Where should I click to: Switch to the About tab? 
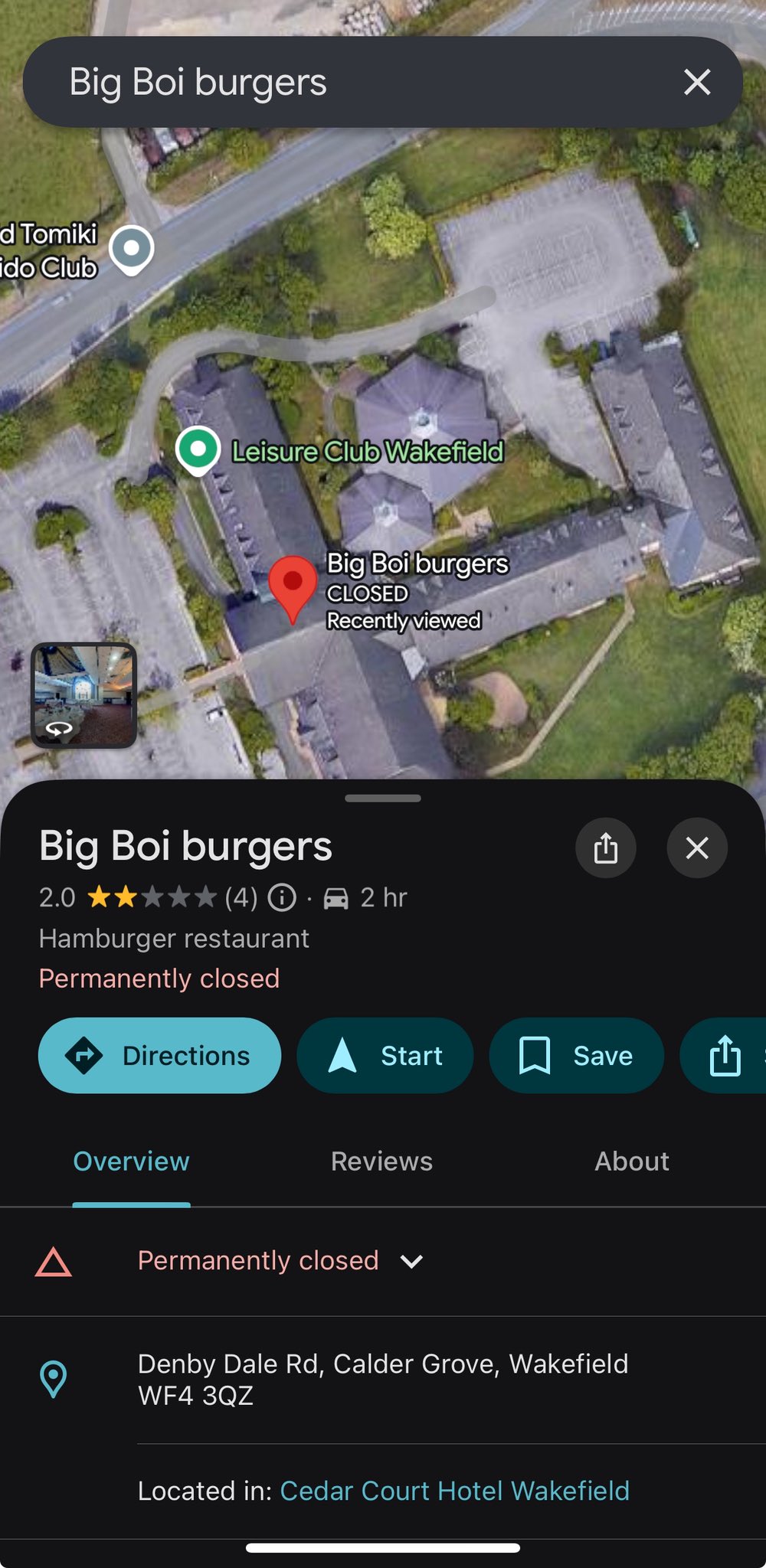pos(632,1161)
